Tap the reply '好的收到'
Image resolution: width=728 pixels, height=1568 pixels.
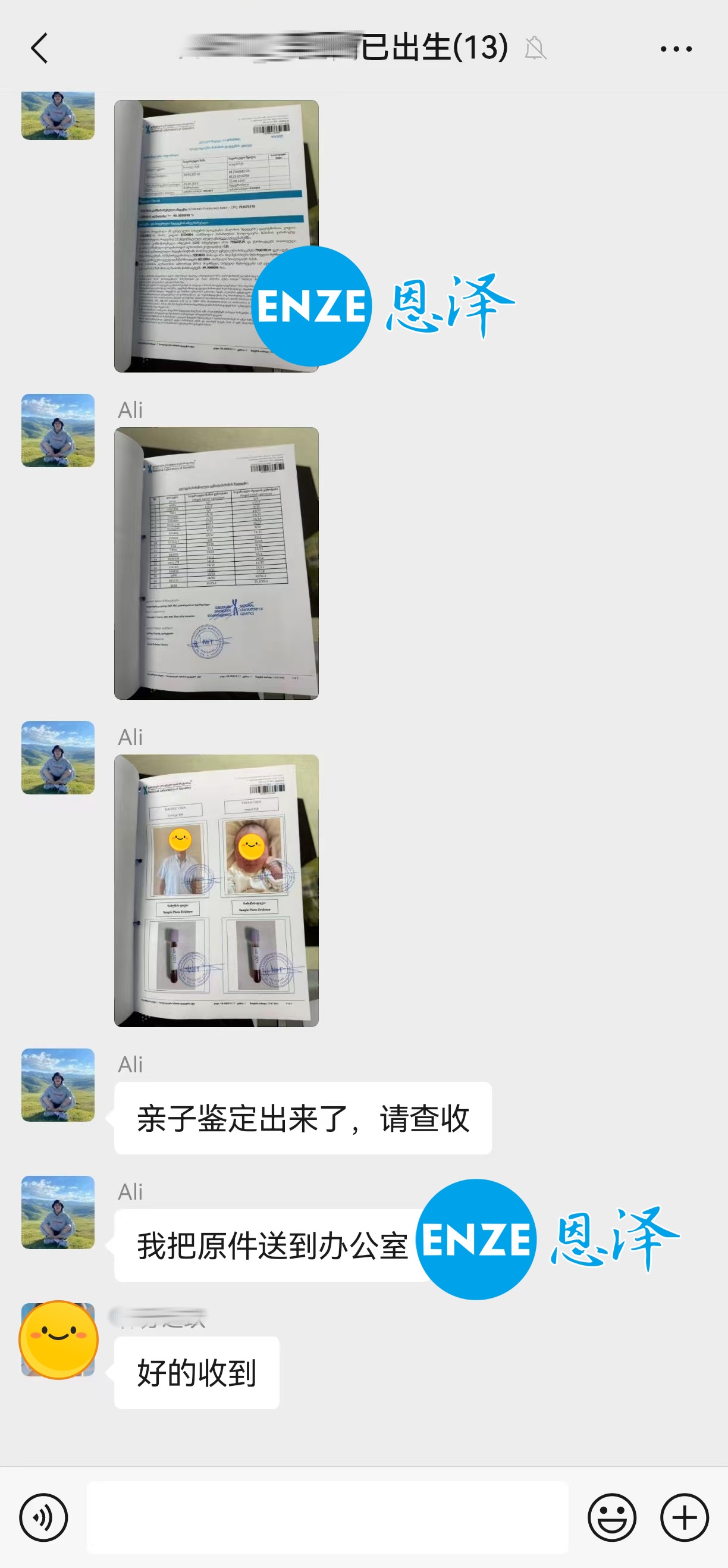tap(196, 1373)
